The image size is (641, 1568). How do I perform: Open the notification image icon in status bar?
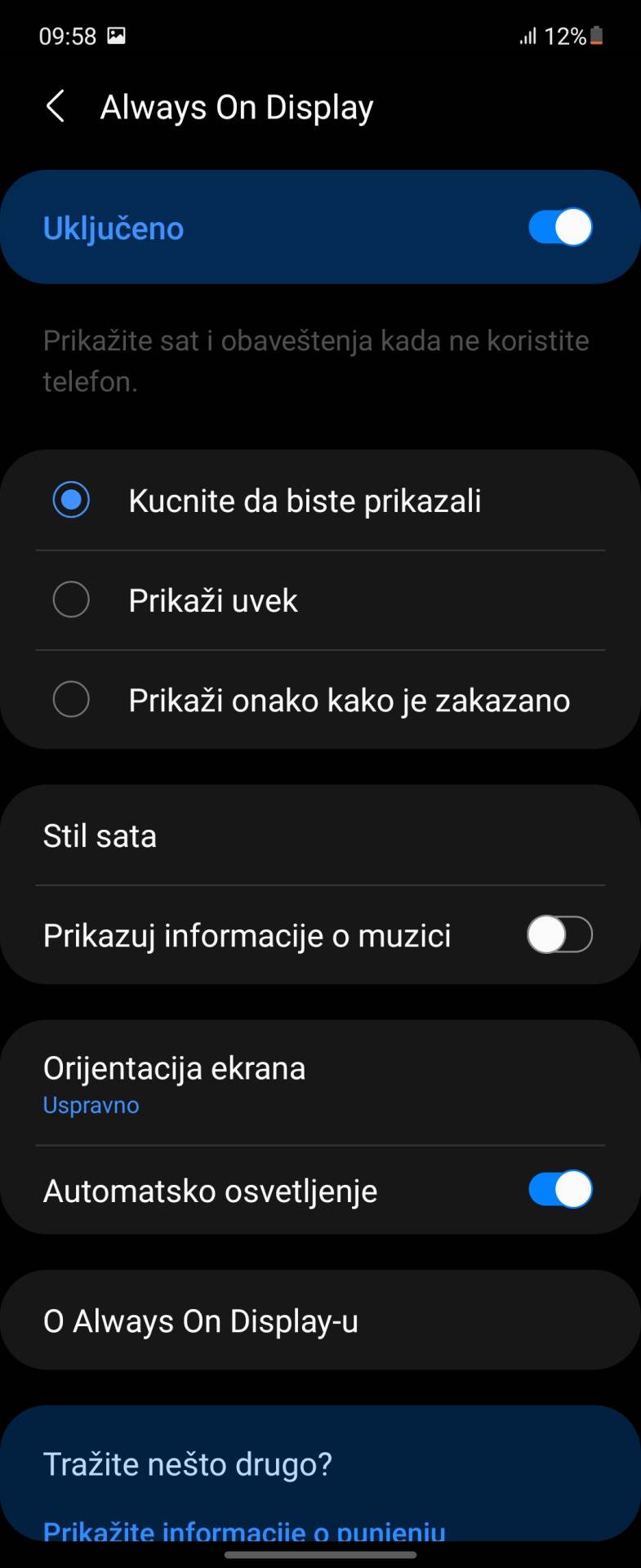point(117,36)
